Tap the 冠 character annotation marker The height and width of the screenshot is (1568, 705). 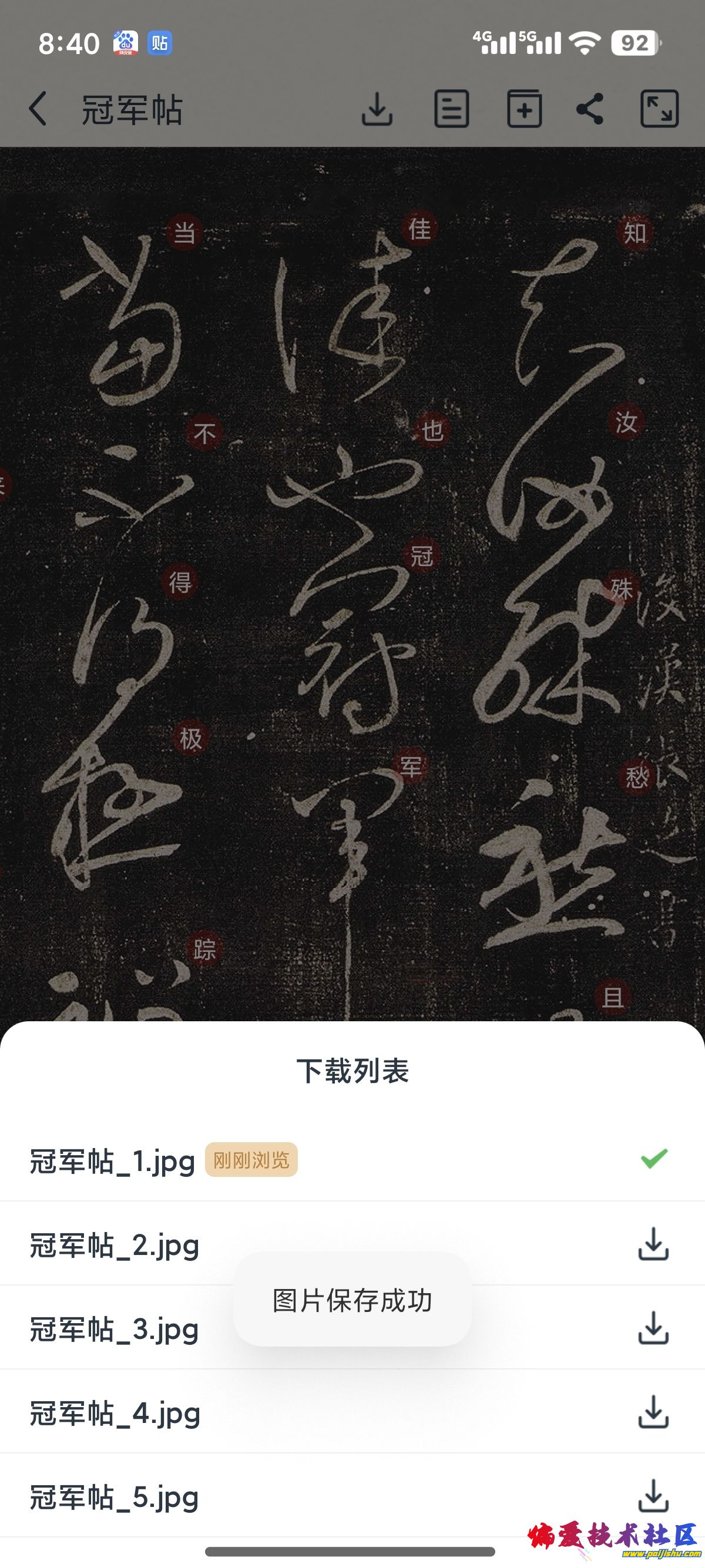coord(421,556)
